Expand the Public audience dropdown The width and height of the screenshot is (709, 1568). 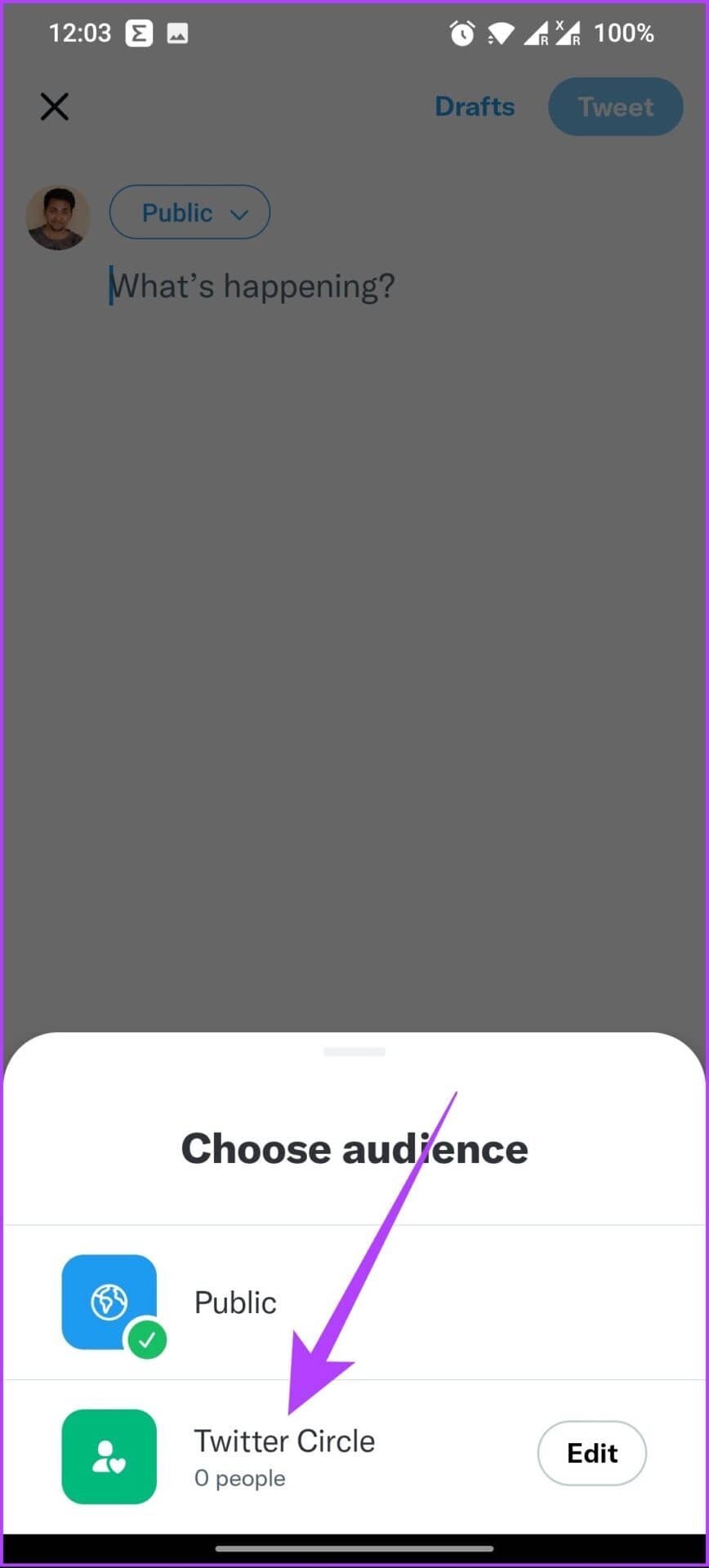190,213
